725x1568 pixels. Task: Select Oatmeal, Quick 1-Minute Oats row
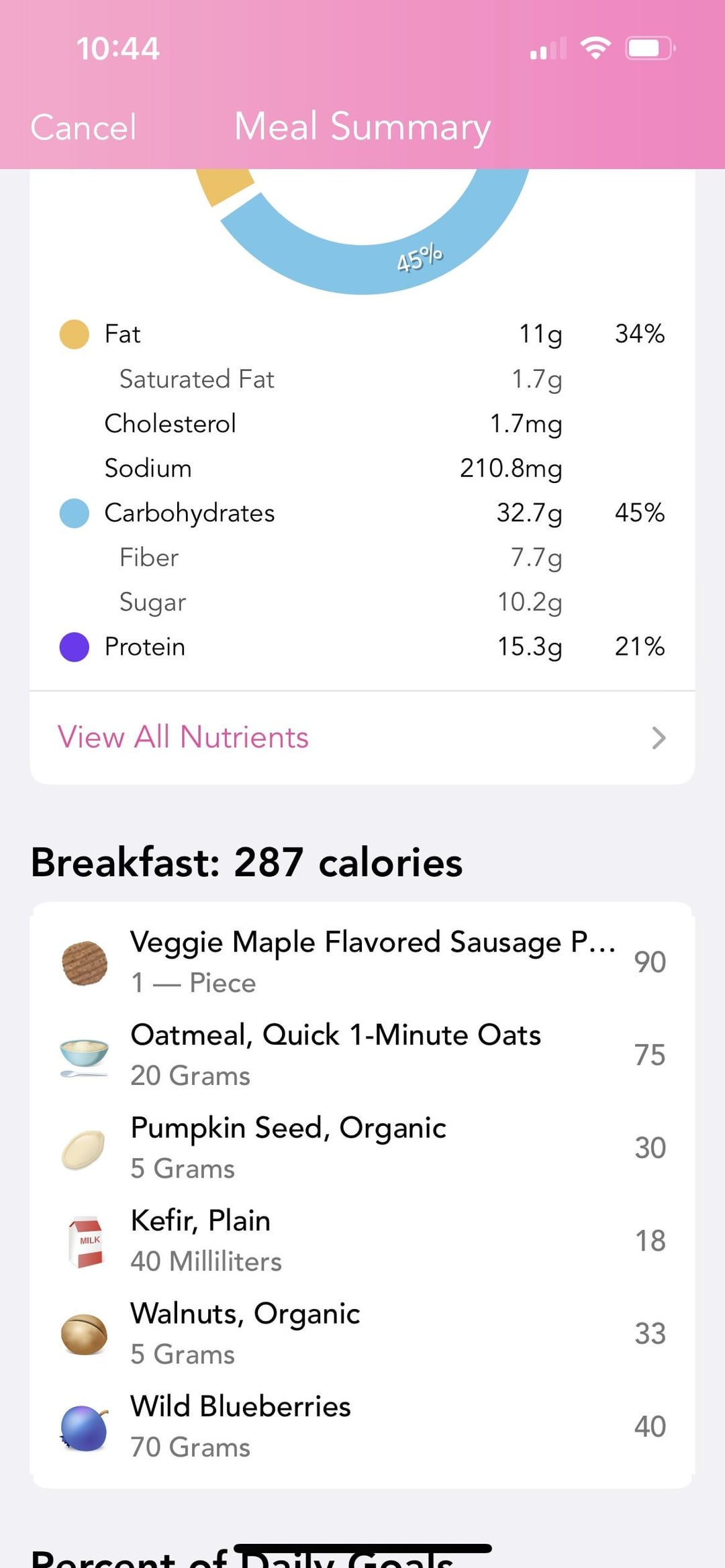362,1055
